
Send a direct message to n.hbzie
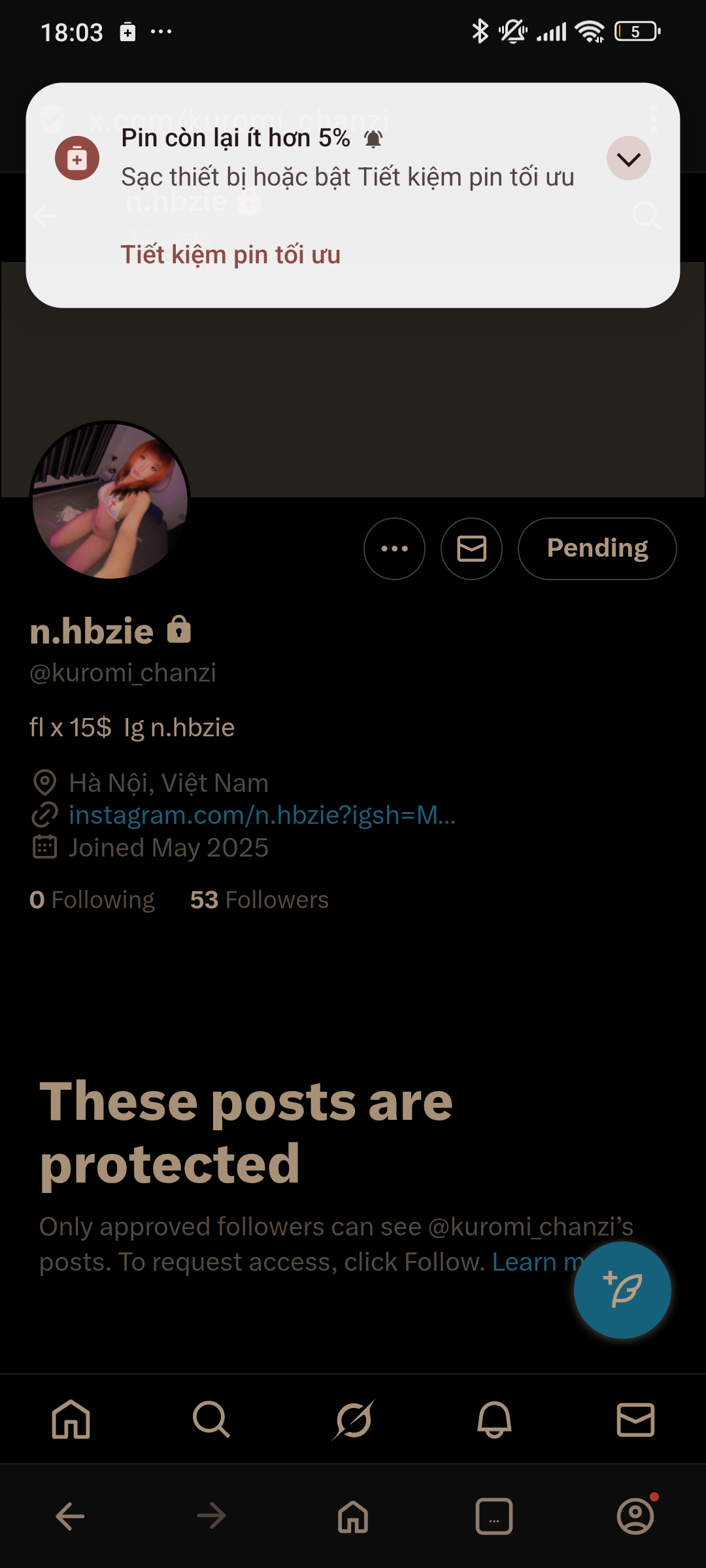471,549
